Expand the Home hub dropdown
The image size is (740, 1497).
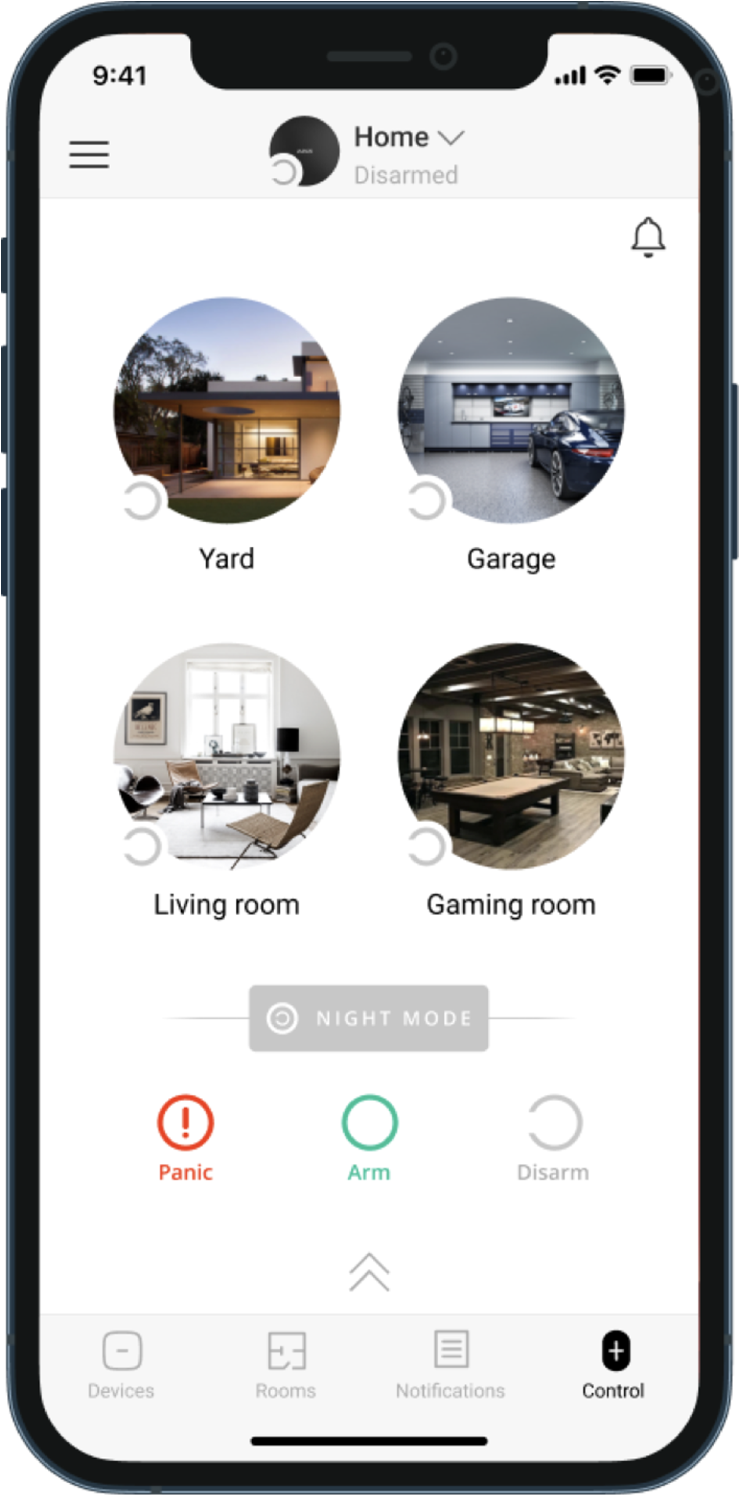[409, 138]
